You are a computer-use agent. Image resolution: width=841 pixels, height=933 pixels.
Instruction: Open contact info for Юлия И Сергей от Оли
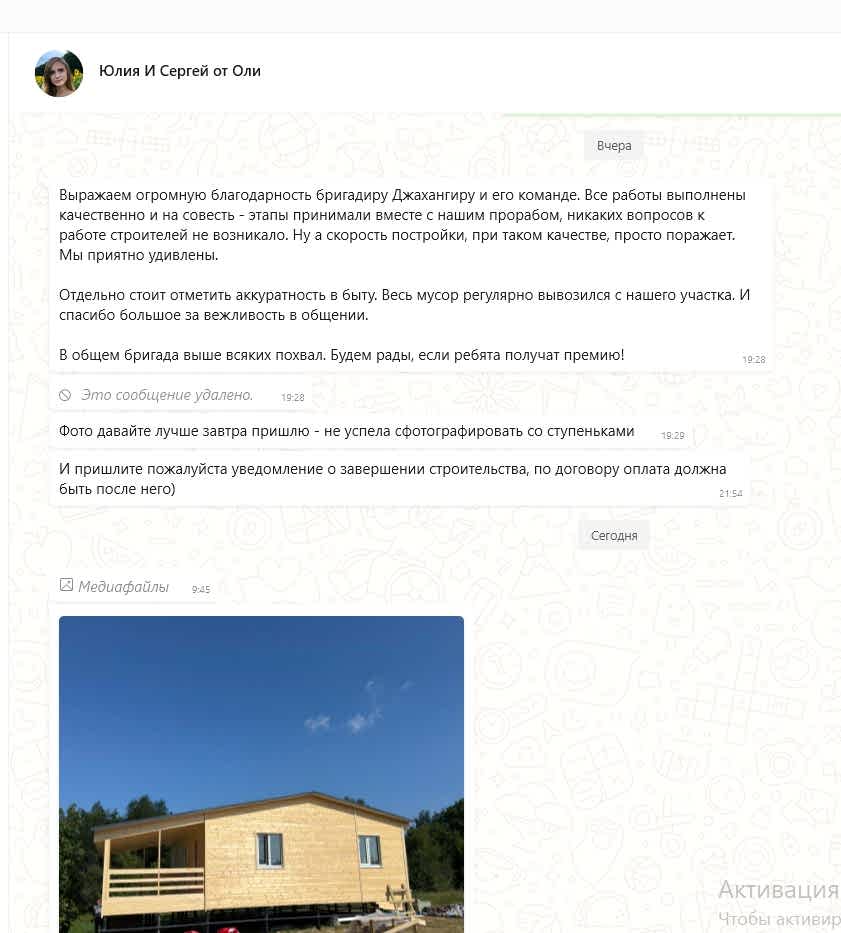pos(180,71)
